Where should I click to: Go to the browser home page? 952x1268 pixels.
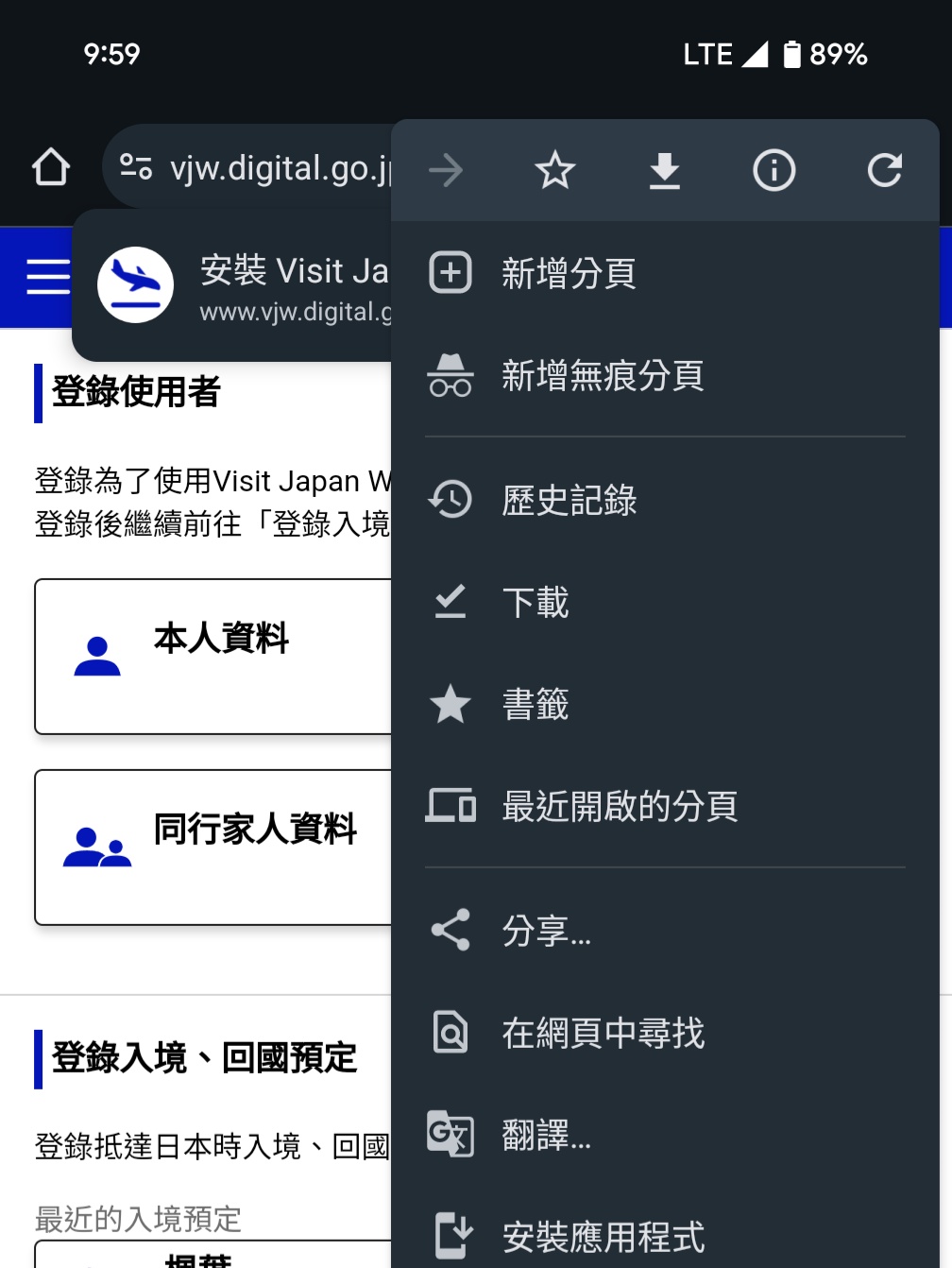(51, 168)
